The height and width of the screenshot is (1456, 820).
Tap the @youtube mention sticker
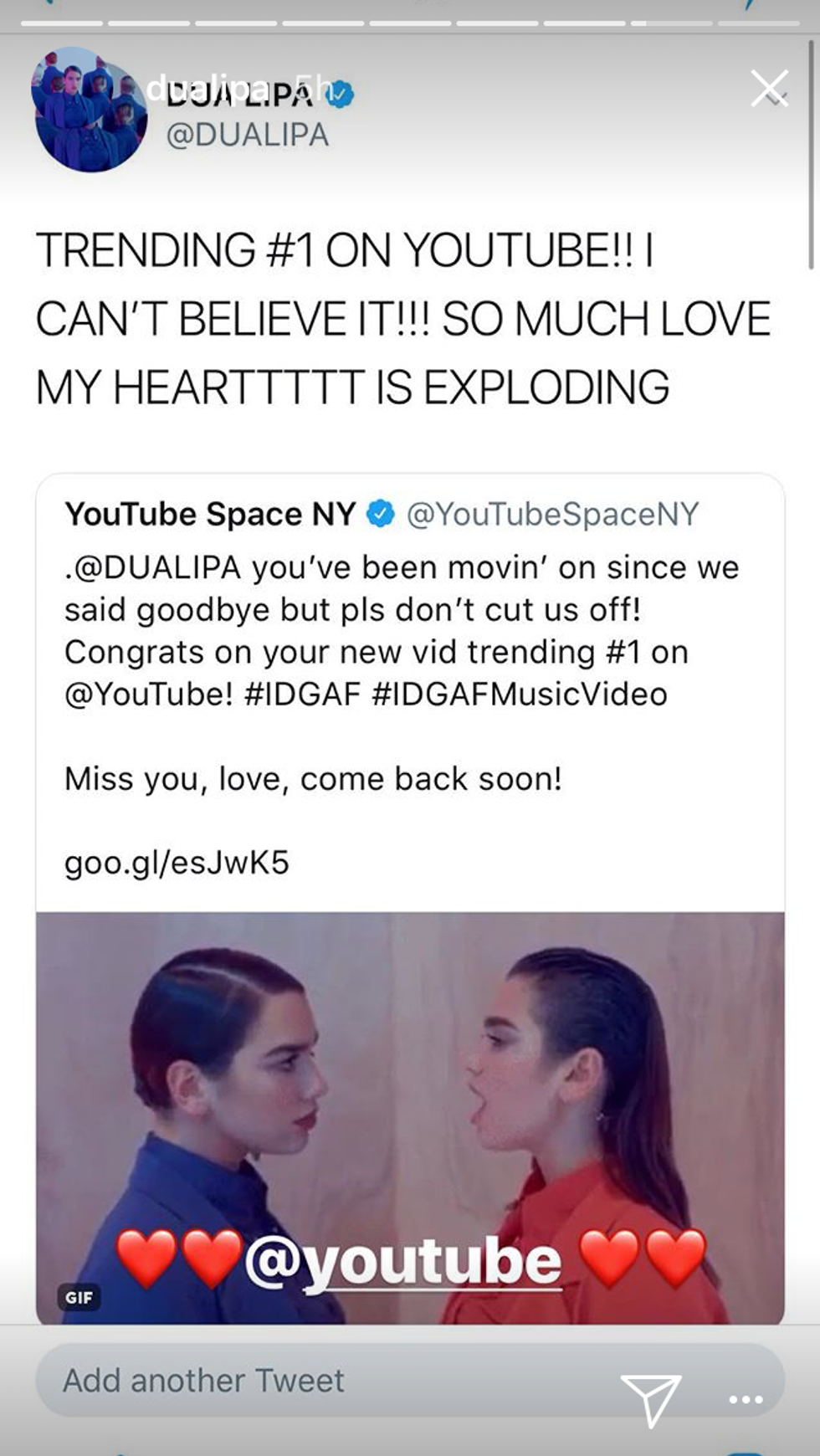point(403,1263)
